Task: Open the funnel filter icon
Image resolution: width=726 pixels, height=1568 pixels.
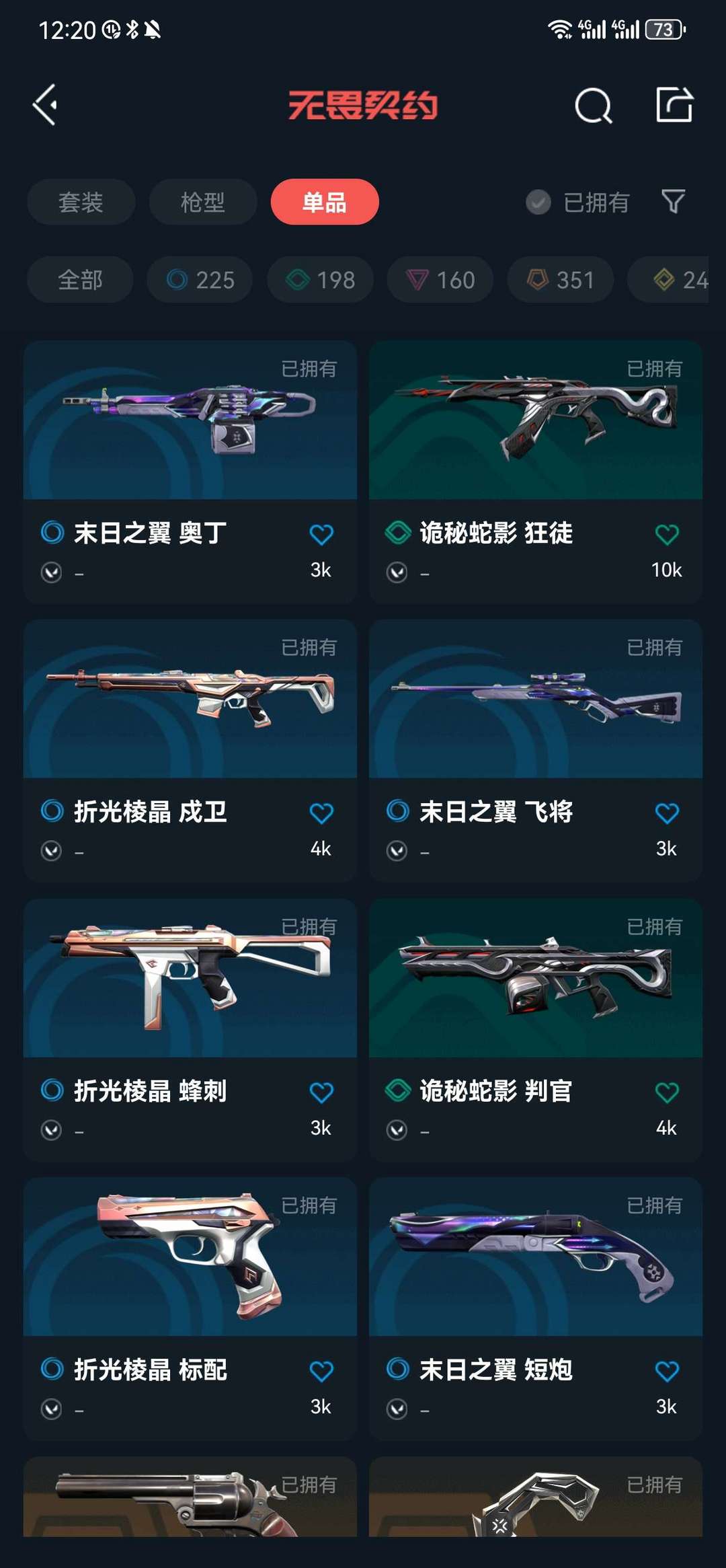Action: click(674, 201)
